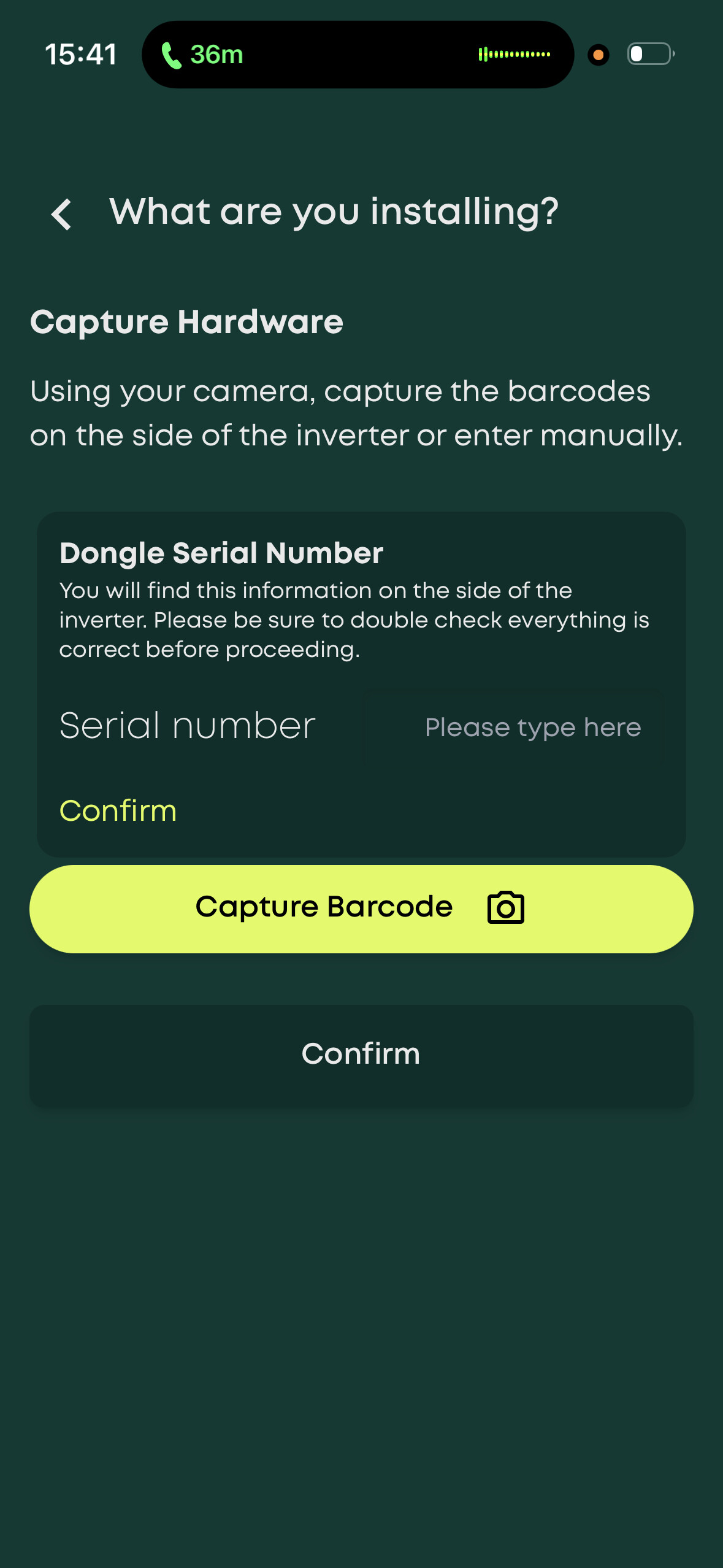
Task: Tap the yellow Confirm link in the serial card
Action: point(118,810)
